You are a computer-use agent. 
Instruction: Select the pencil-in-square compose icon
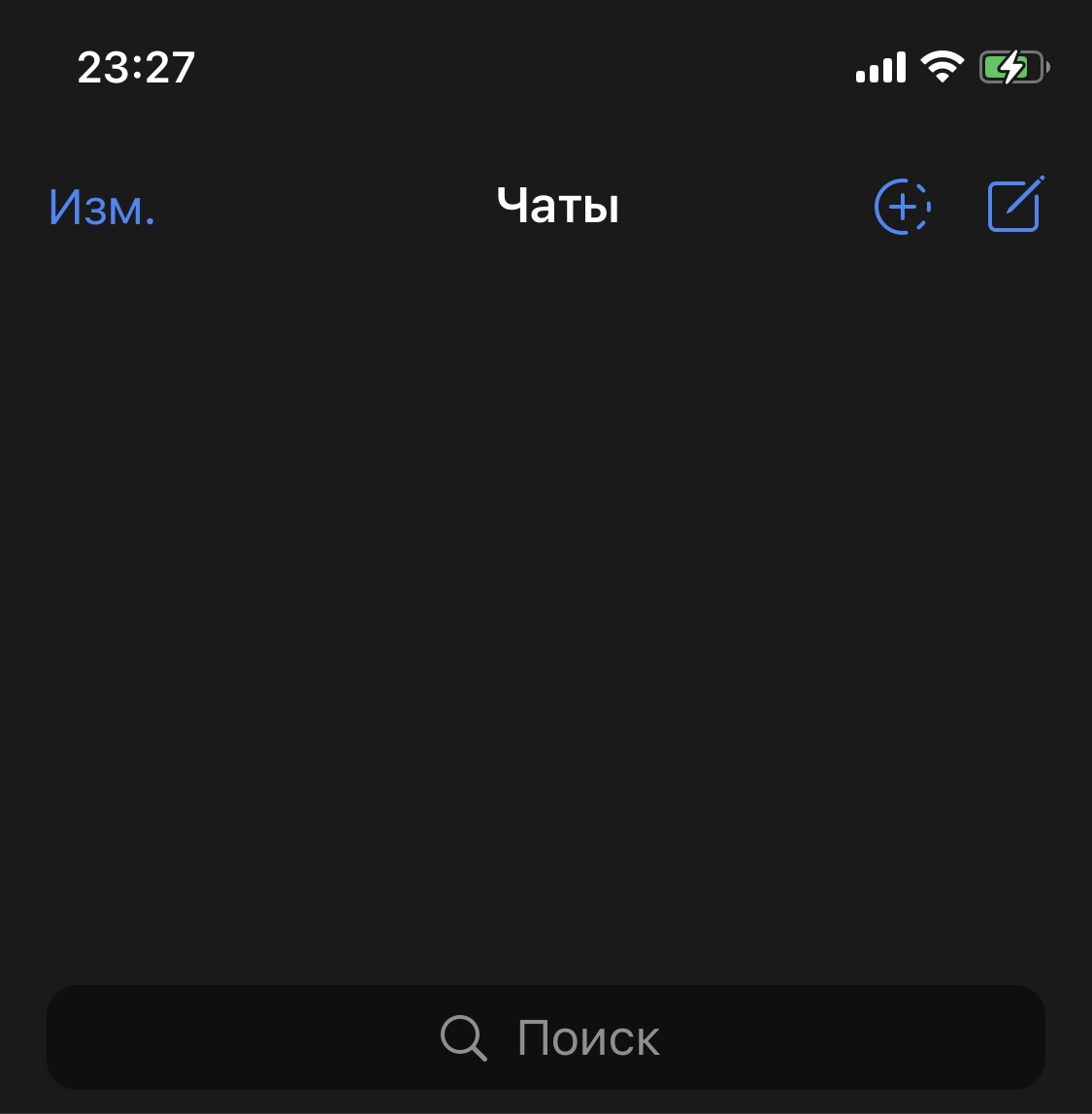1013,204
